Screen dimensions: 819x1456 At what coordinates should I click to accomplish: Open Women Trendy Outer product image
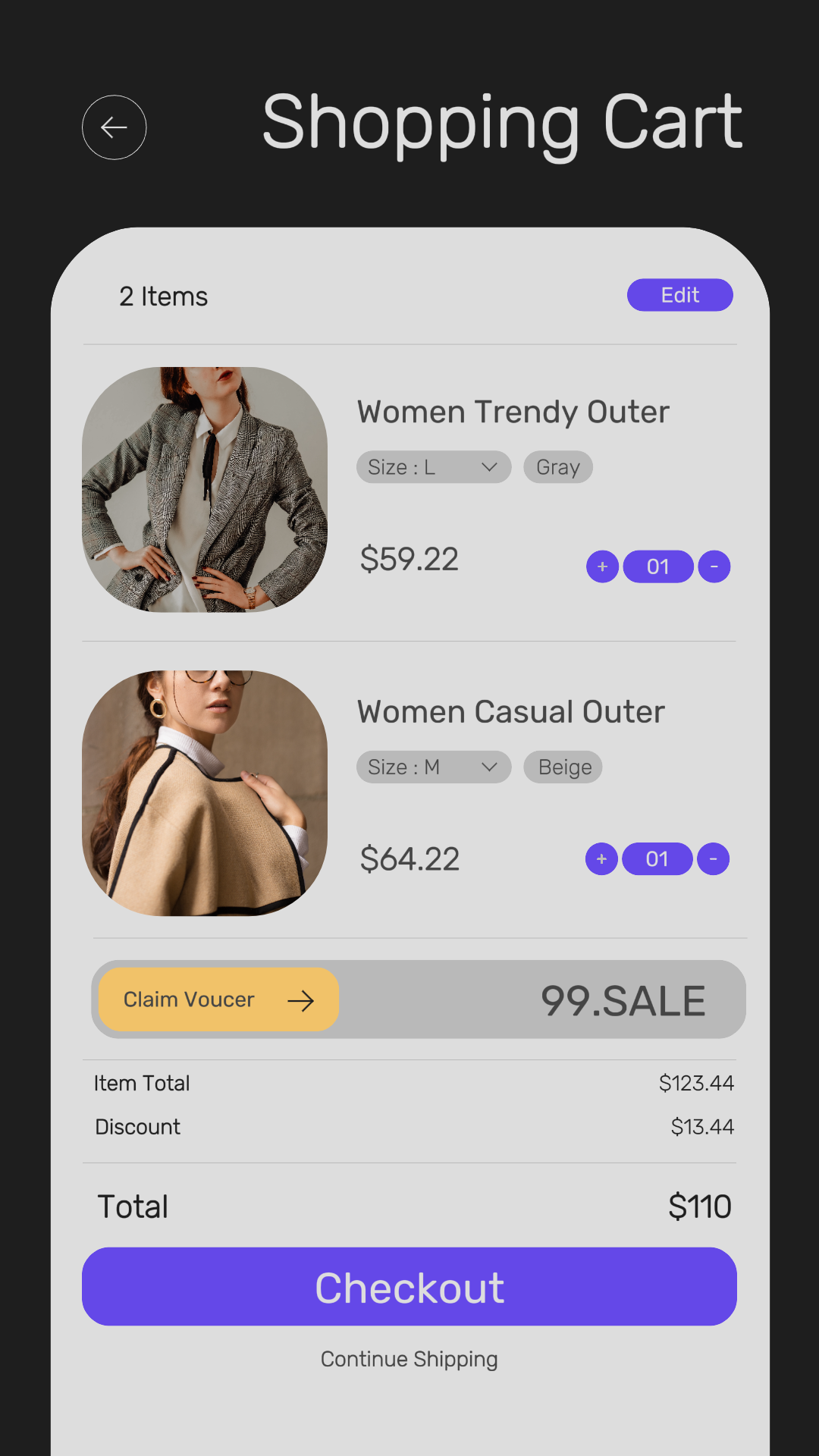(x=205, y=490)
